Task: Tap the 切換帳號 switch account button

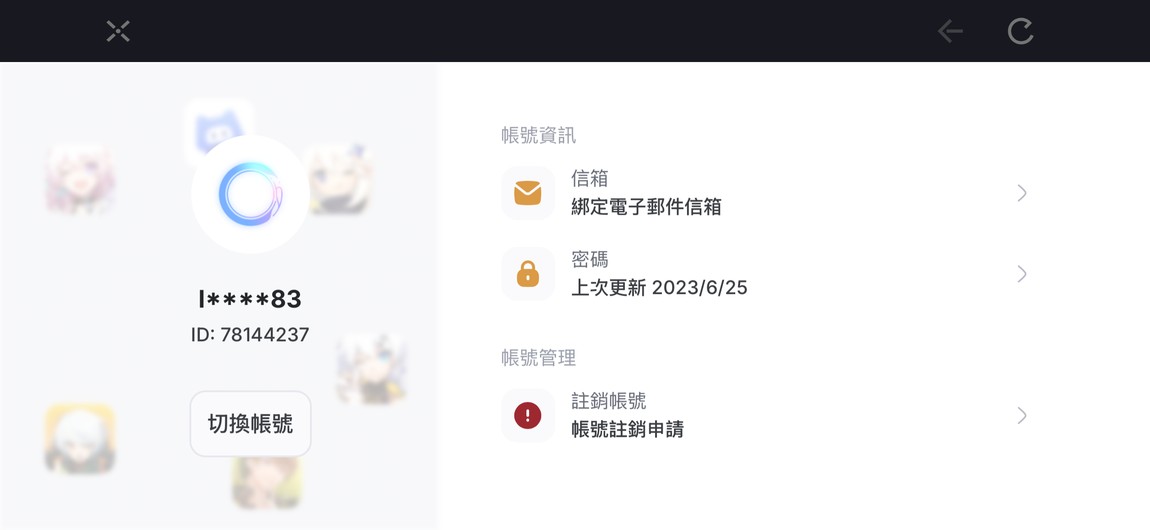Action: [250, 424]
